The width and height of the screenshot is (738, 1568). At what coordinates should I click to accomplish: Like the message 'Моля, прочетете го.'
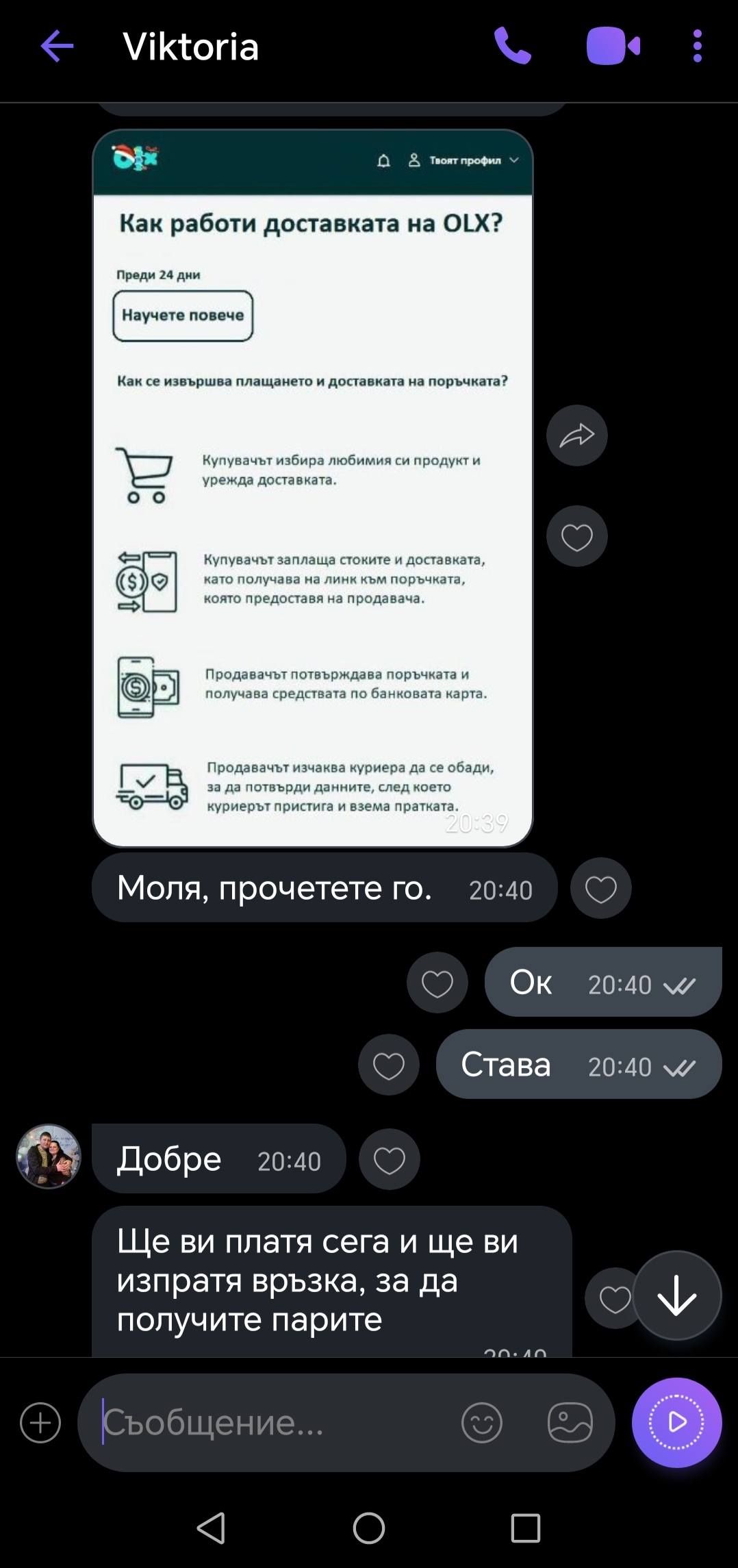coord(600,889)
